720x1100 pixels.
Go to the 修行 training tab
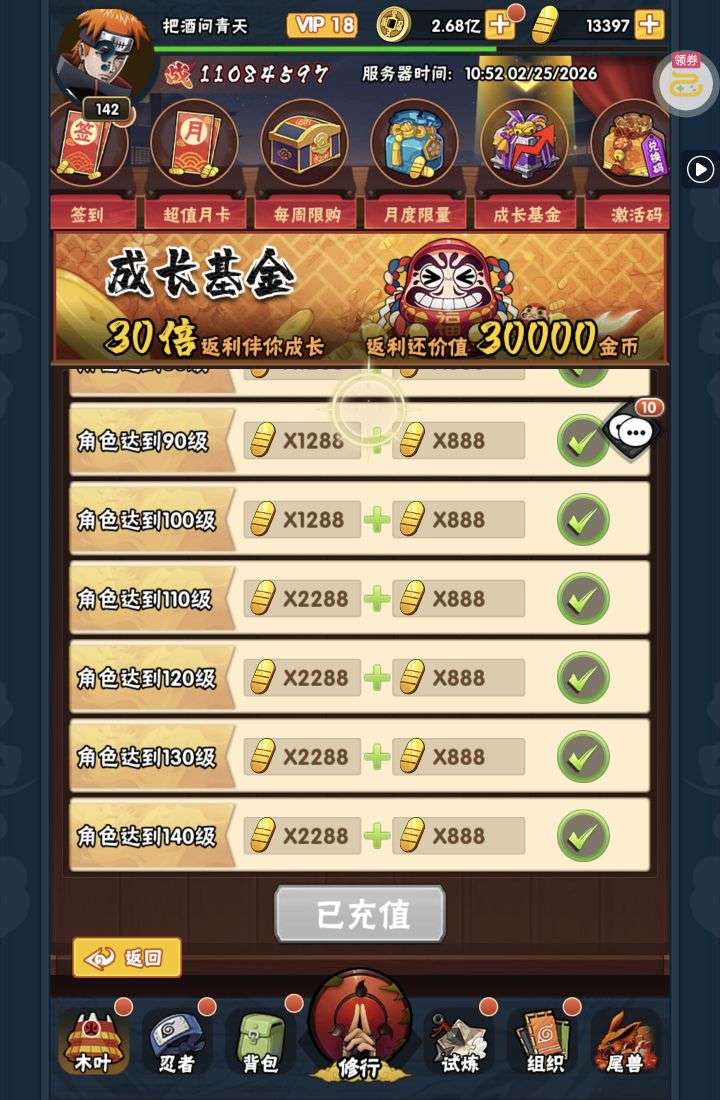click(359, 1030)
